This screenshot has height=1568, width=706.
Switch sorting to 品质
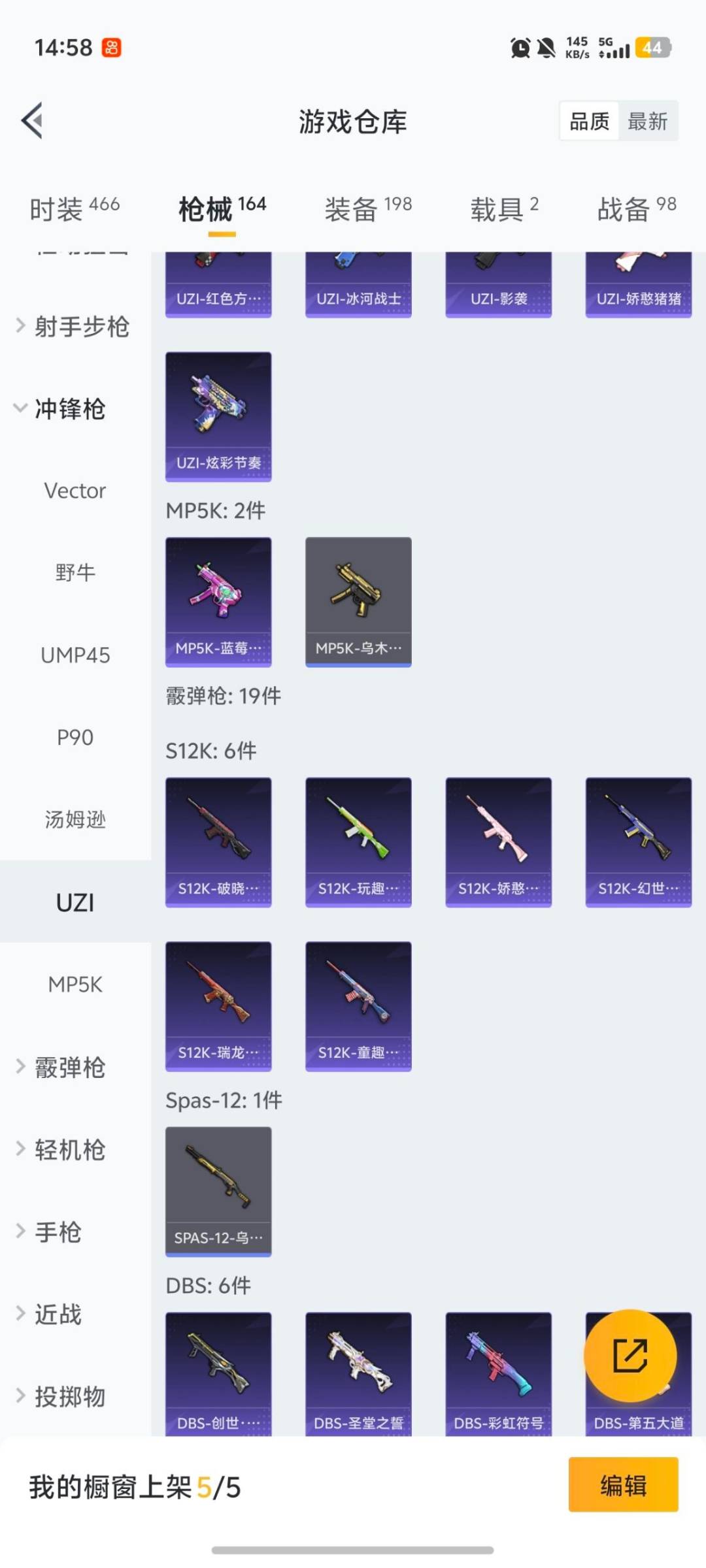tap(587, 122)
